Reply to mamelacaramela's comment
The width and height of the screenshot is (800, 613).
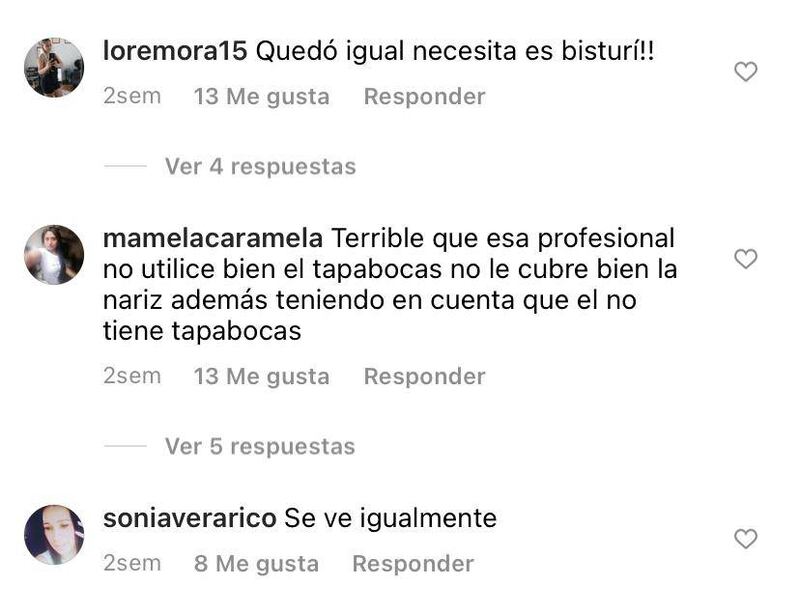pyautogui.click(x=424, y=377)
